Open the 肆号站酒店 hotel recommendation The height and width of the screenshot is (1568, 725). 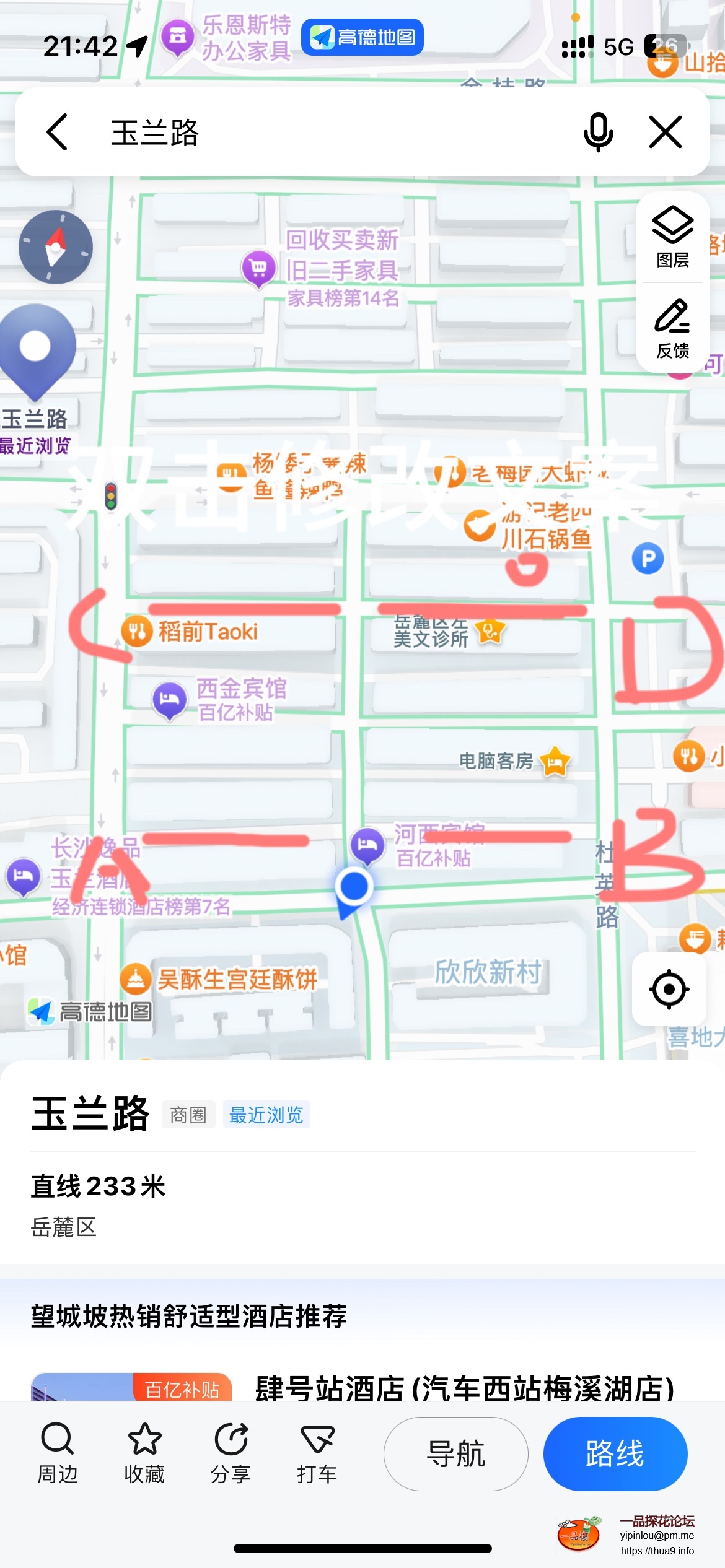[x=464, y=1387]
